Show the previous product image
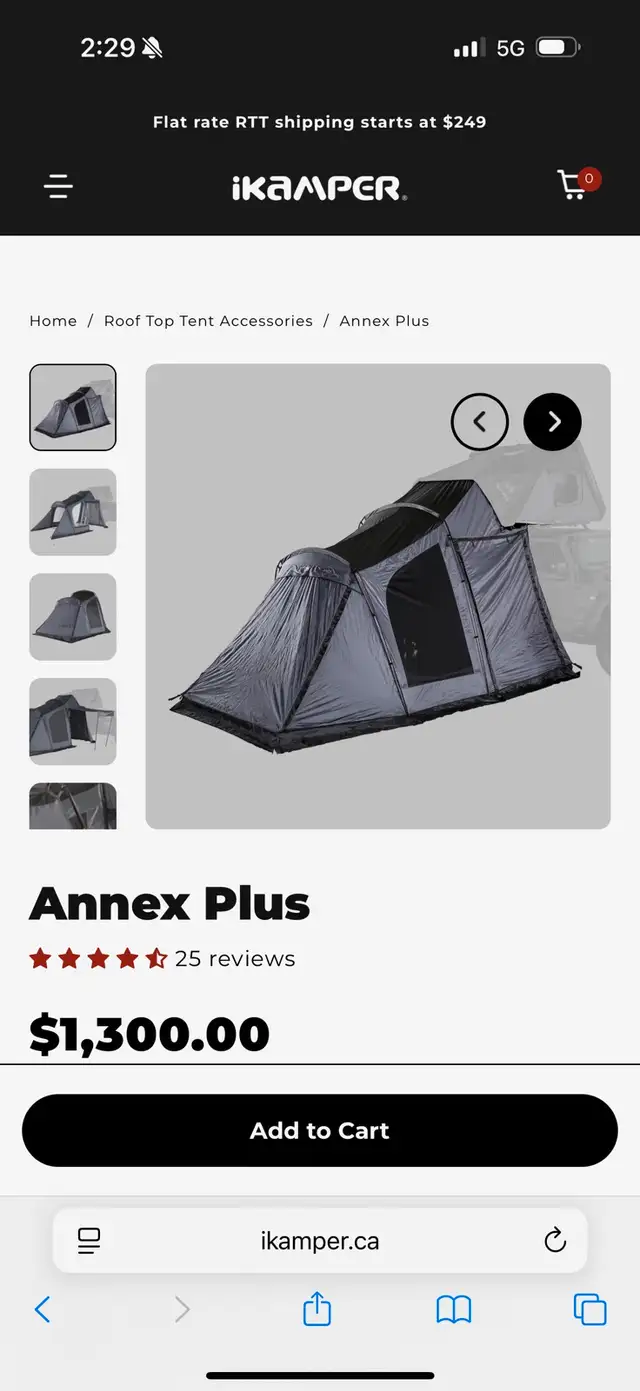640x1391 pixels. pos(480,422)
